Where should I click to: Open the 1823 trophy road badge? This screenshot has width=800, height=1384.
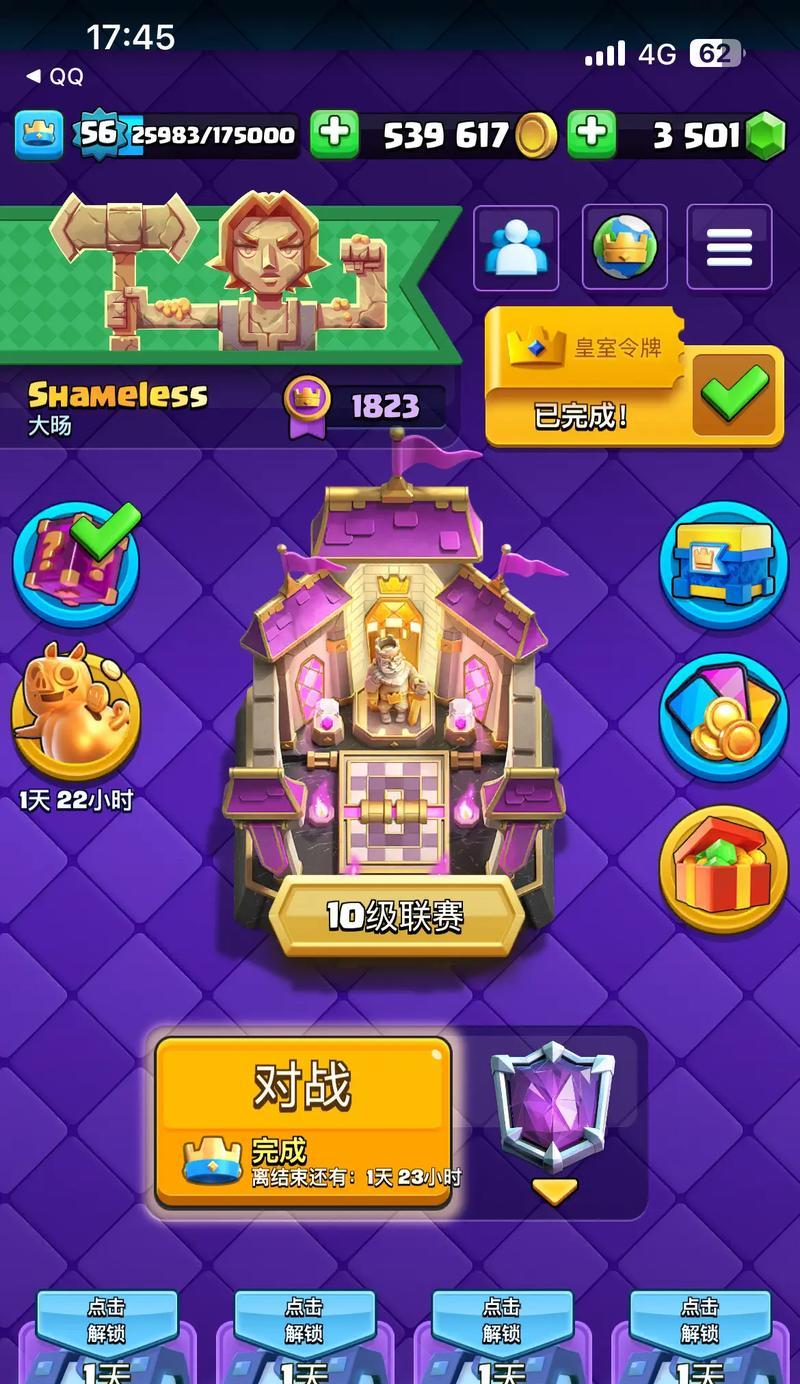coord(365,406)
